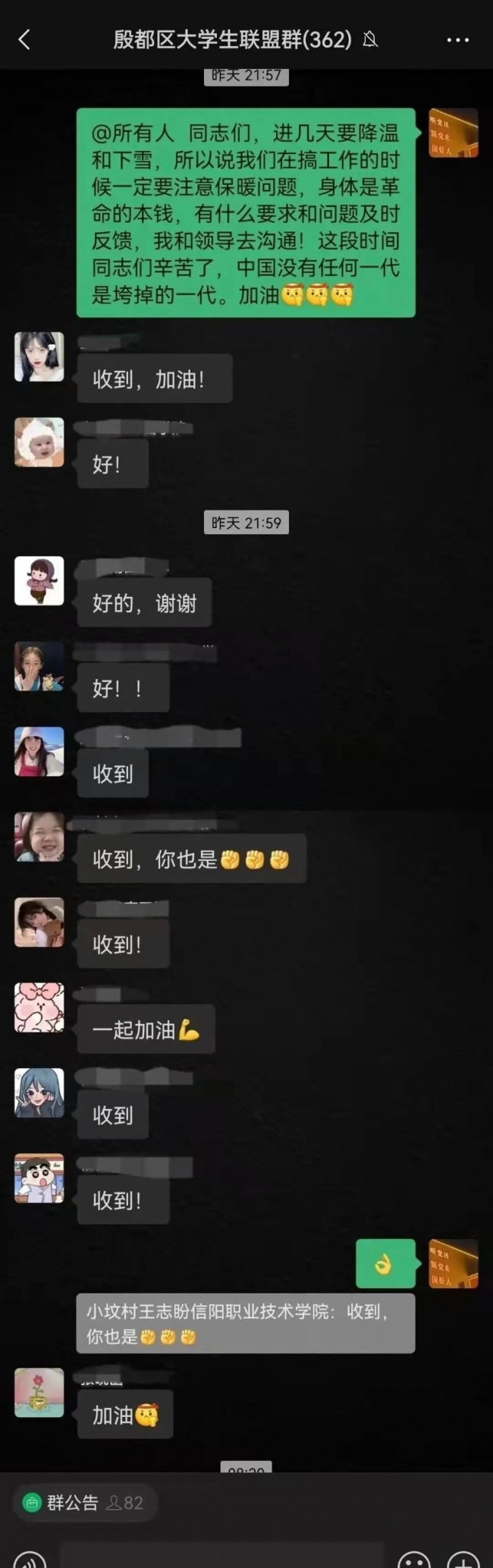Open the group chat overflow menu

tap(457, 39)
